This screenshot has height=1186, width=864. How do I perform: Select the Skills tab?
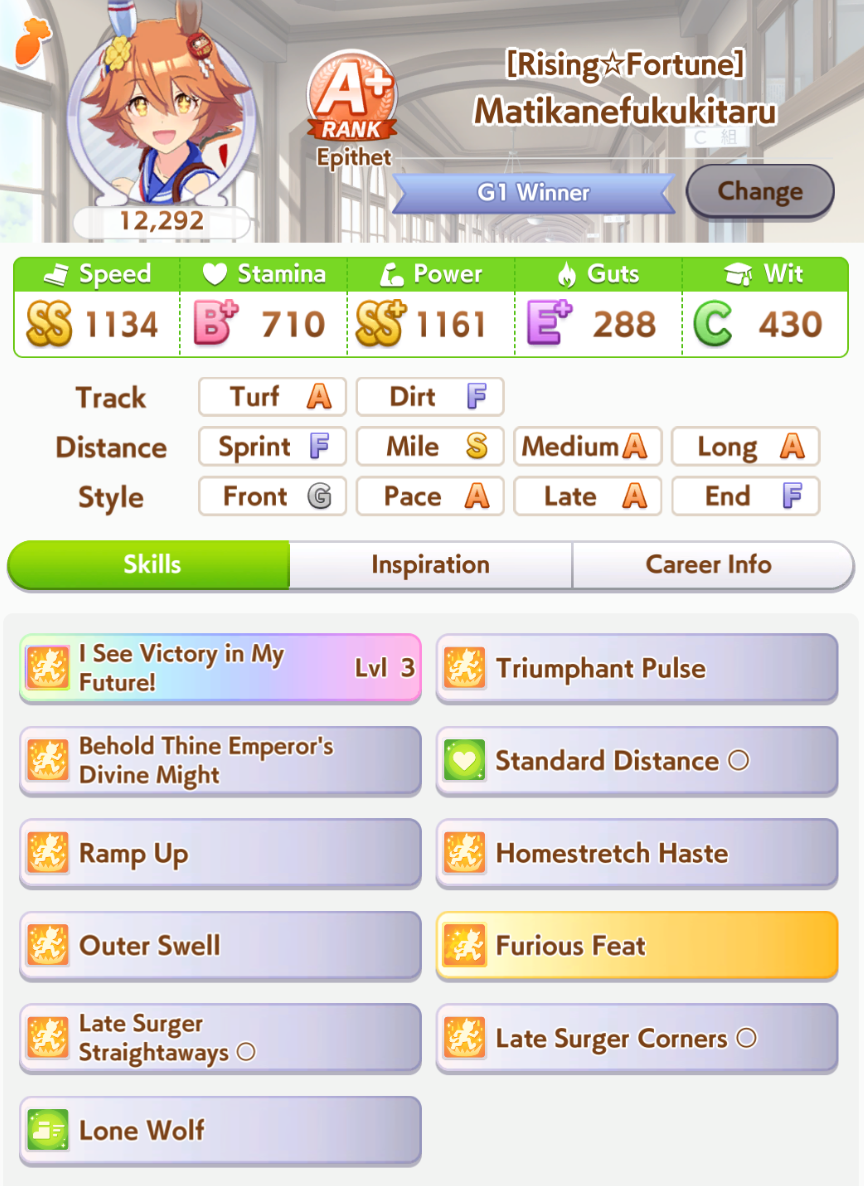pyautogui.click(x=151, y=565)
